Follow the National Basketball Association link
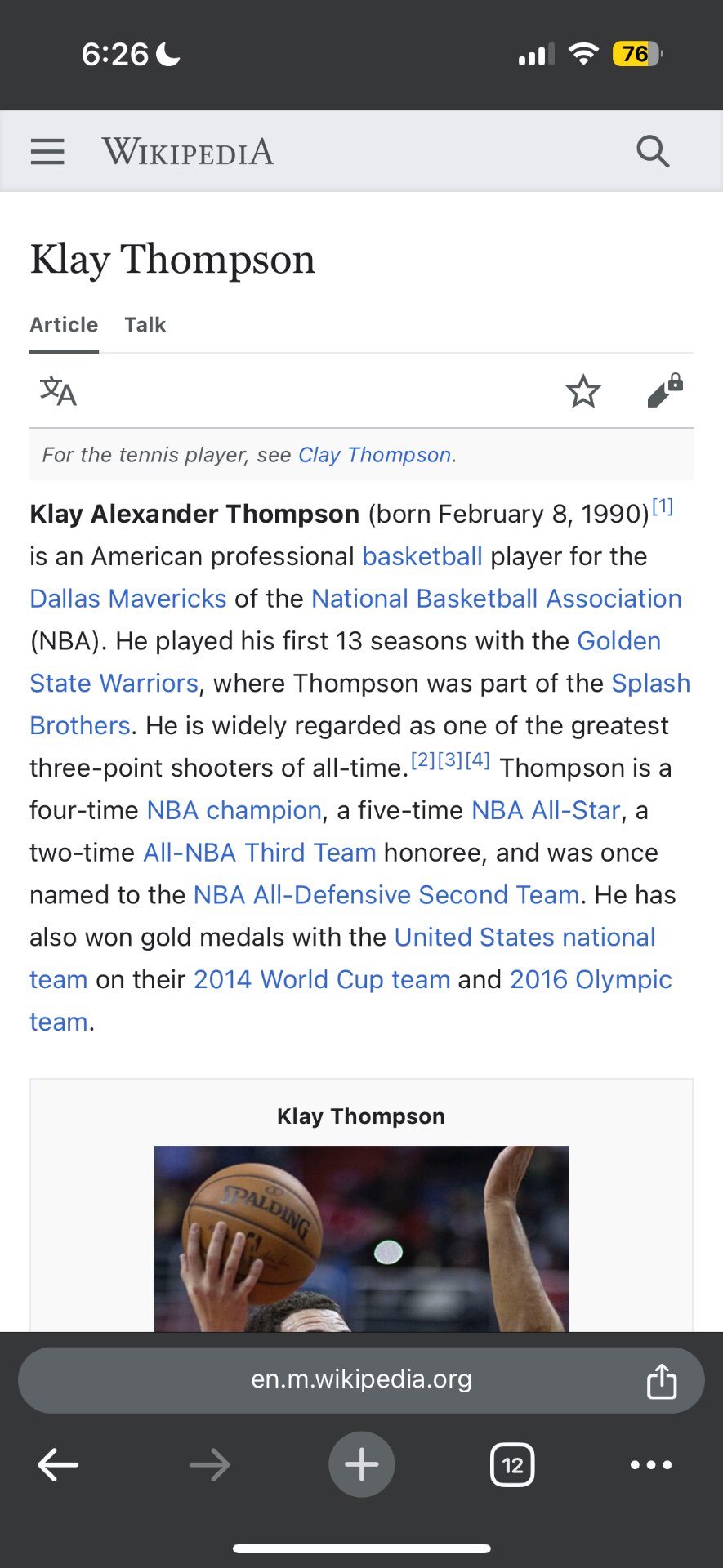The width and height of the screenshot is (723, 1568). pyautogui.click(x=496, y=599)
